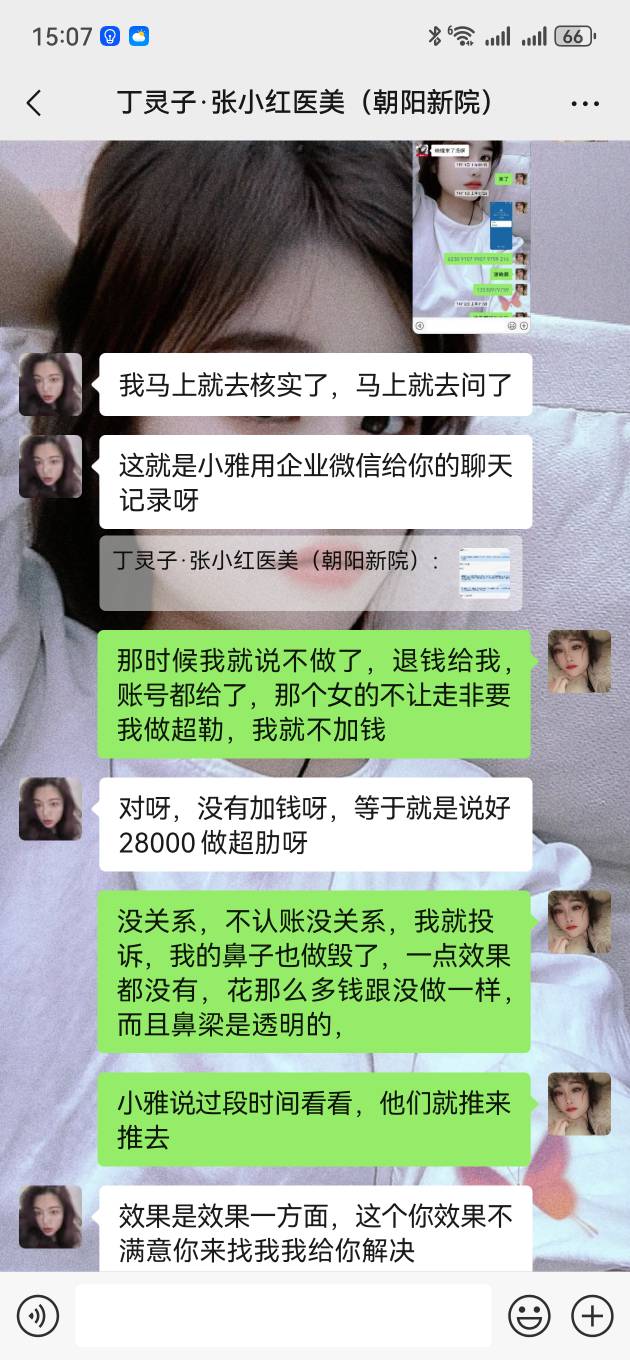Tap contact avatar beside 我马上就去核实了 message
This screenshot has height=1360, width=630.
point(50,384)
